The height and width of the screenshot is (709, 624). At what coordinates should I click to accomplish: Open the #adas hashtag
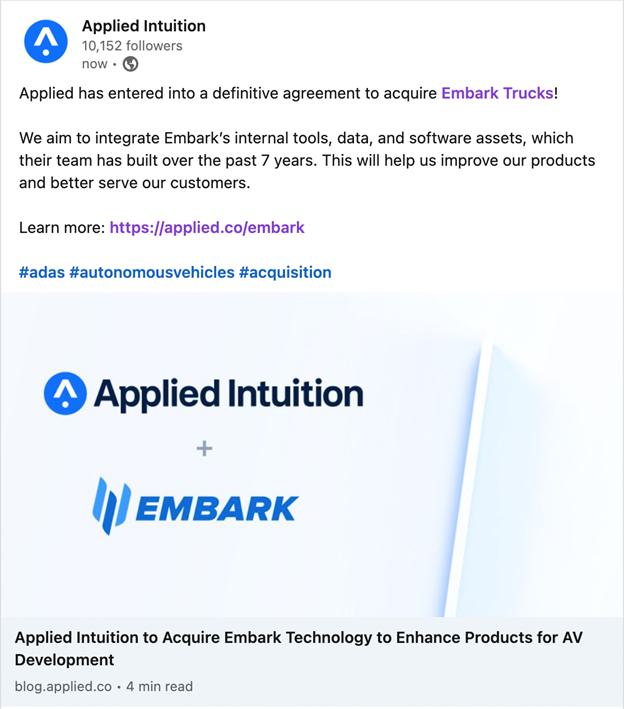pyautogui.click(x=41, y=272)
